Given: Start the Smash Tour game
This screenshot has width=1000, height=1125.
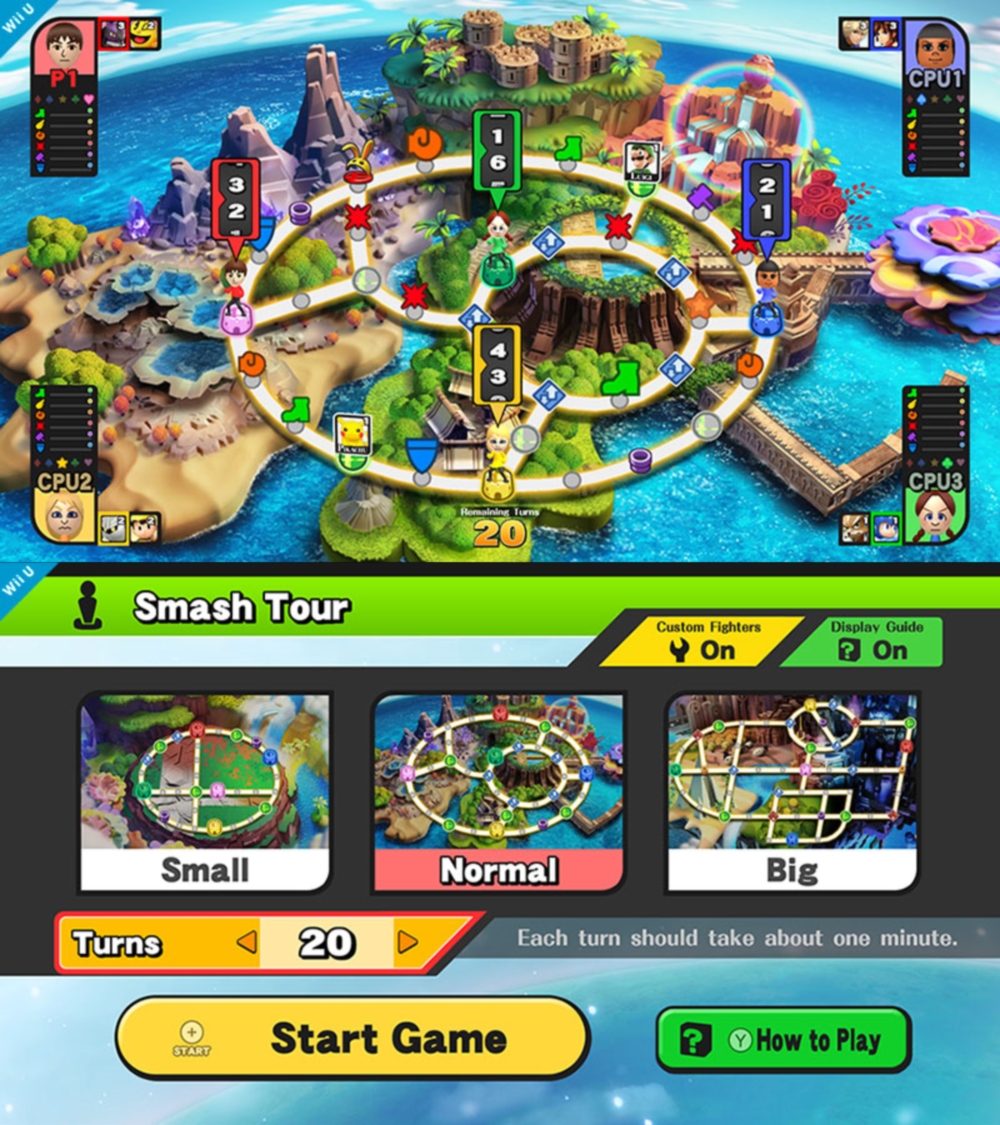Looking at the screenshot, I should coord(352,1038).
